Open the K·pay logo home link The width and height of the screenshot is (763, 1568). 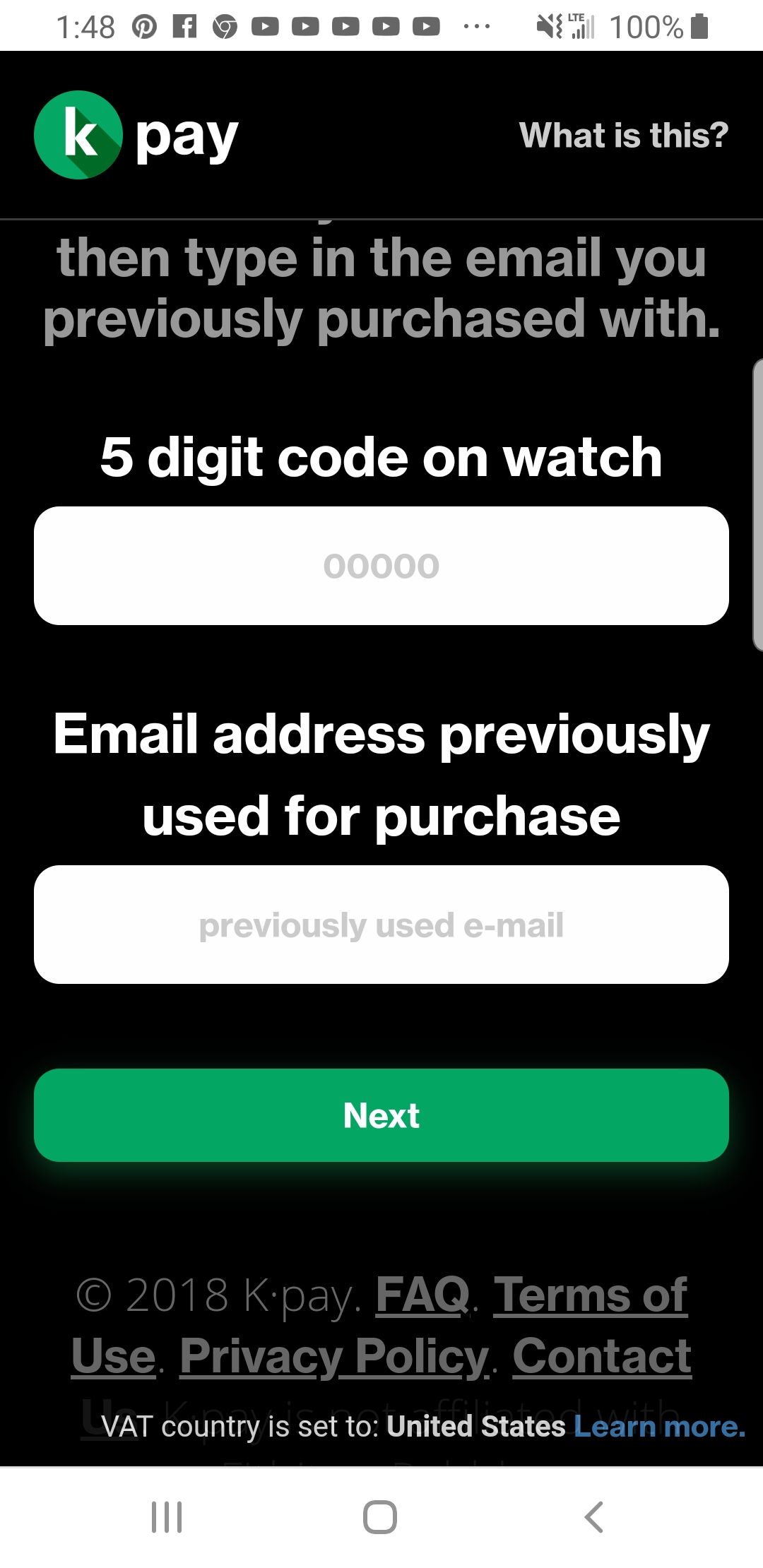[136, 135]
